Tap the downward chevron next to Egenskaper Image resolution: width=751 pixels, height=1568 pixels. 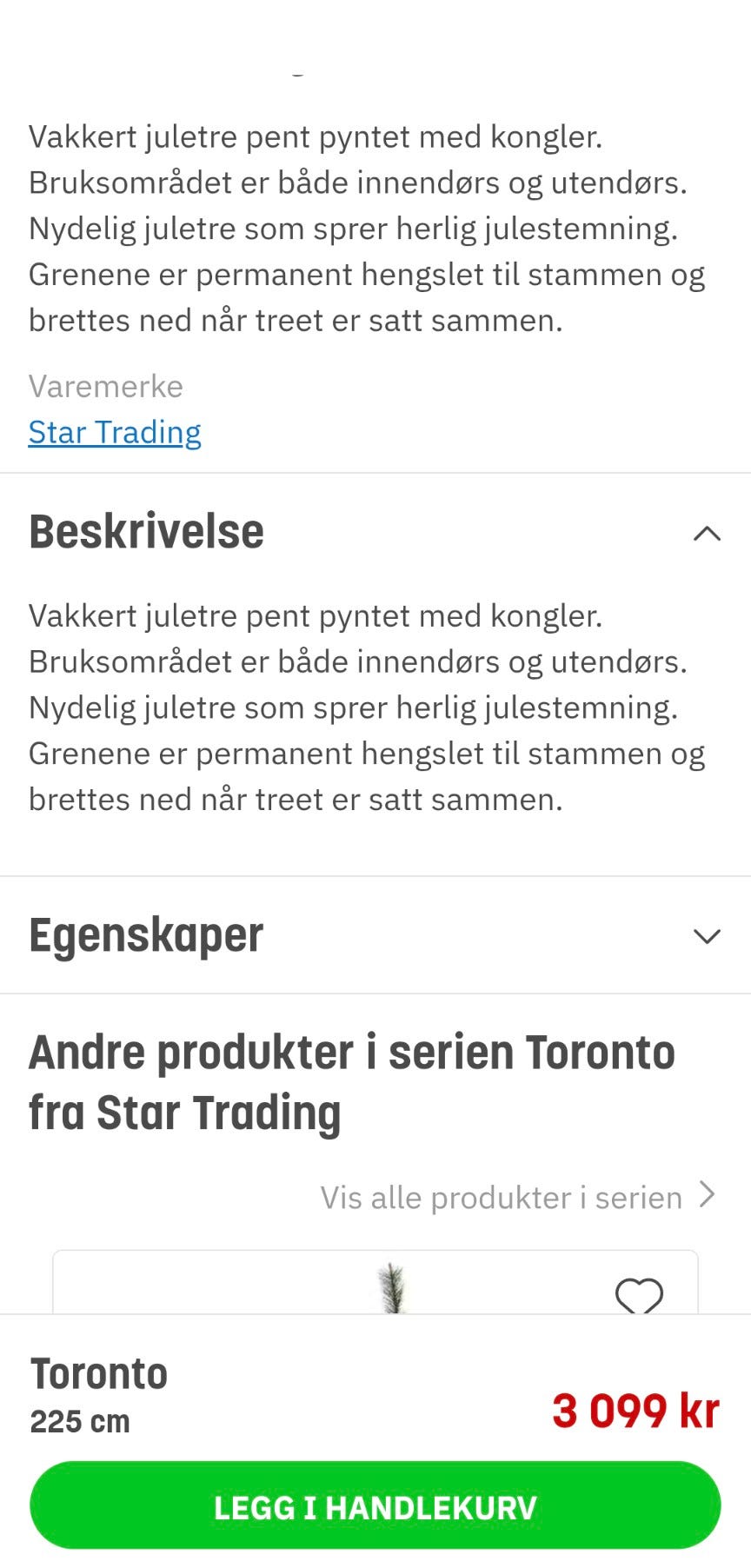pyautogui.click(x=708, y=936)
